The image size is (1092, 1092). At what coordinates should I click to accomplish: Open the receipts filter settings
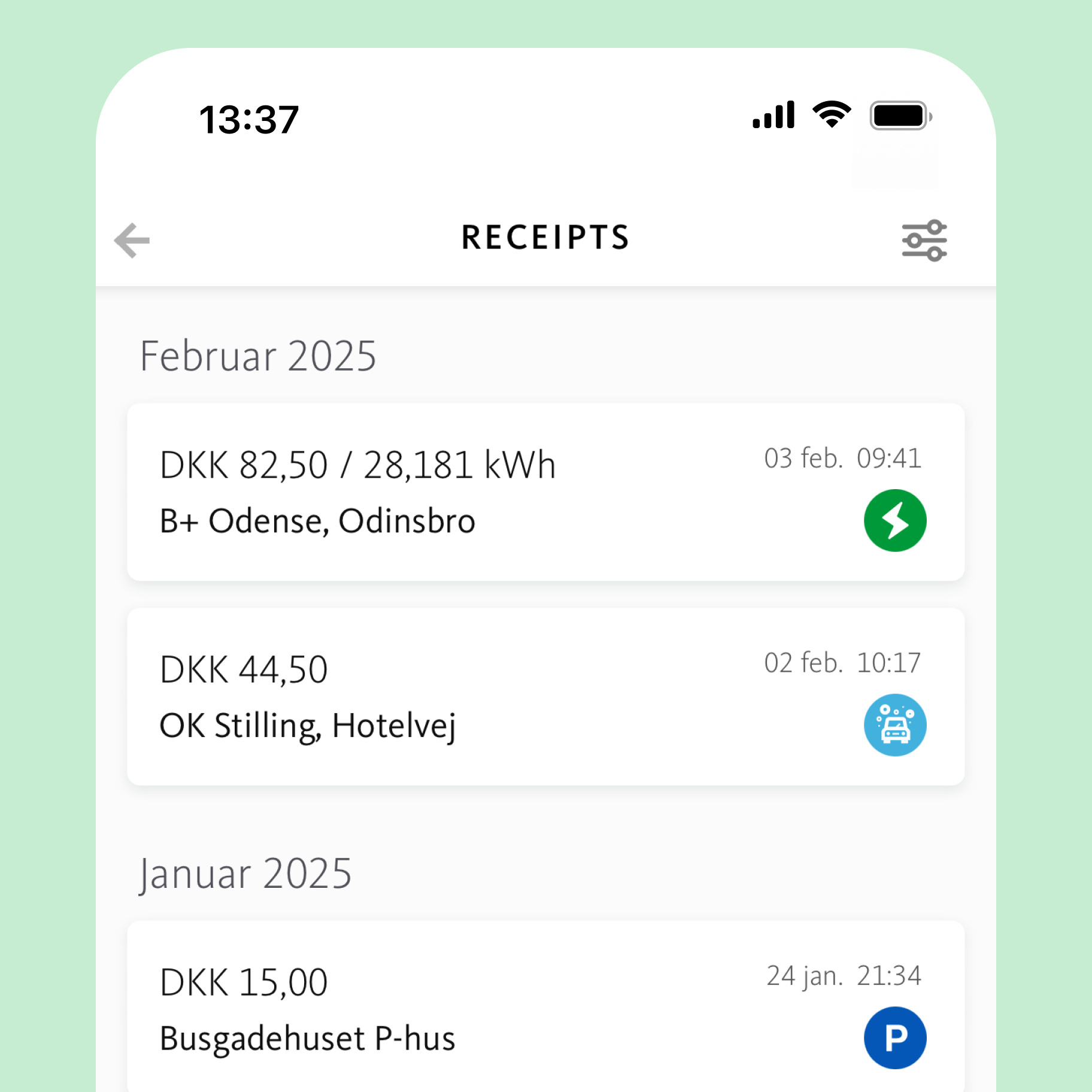pyautogui.click(x=924, y=240)
